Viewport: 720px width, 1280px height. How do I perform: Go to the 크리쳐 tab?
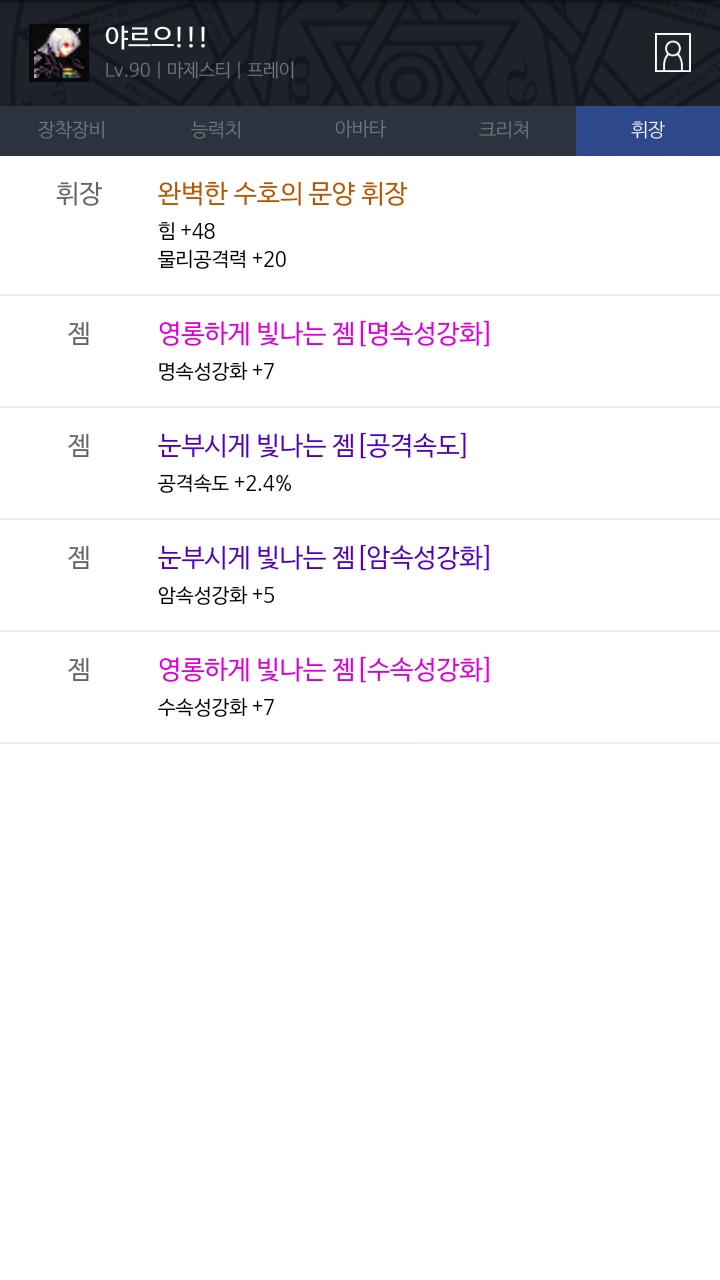(504, 130)
